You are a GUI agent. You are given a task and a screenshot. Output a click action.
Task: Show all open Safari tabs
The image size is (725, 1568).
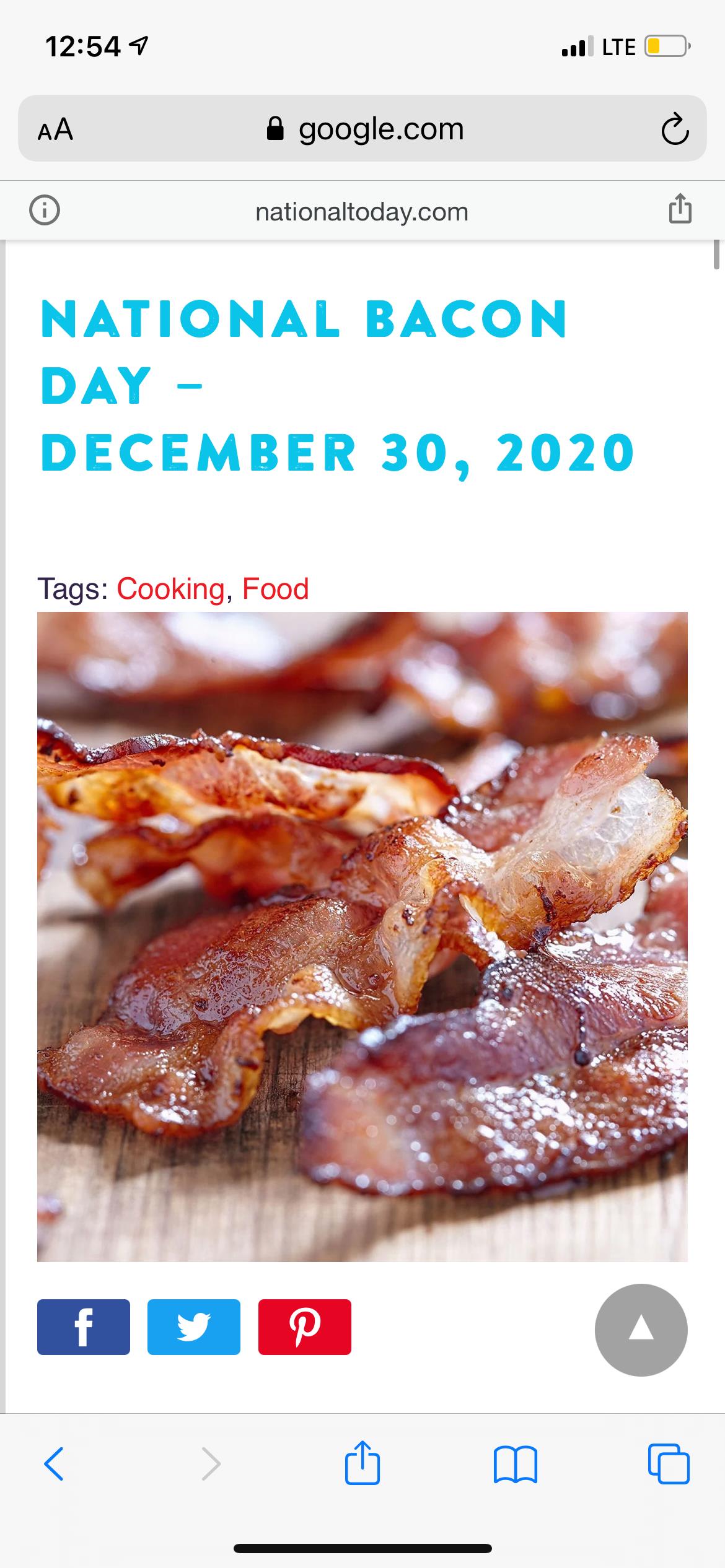(669, 1464)
